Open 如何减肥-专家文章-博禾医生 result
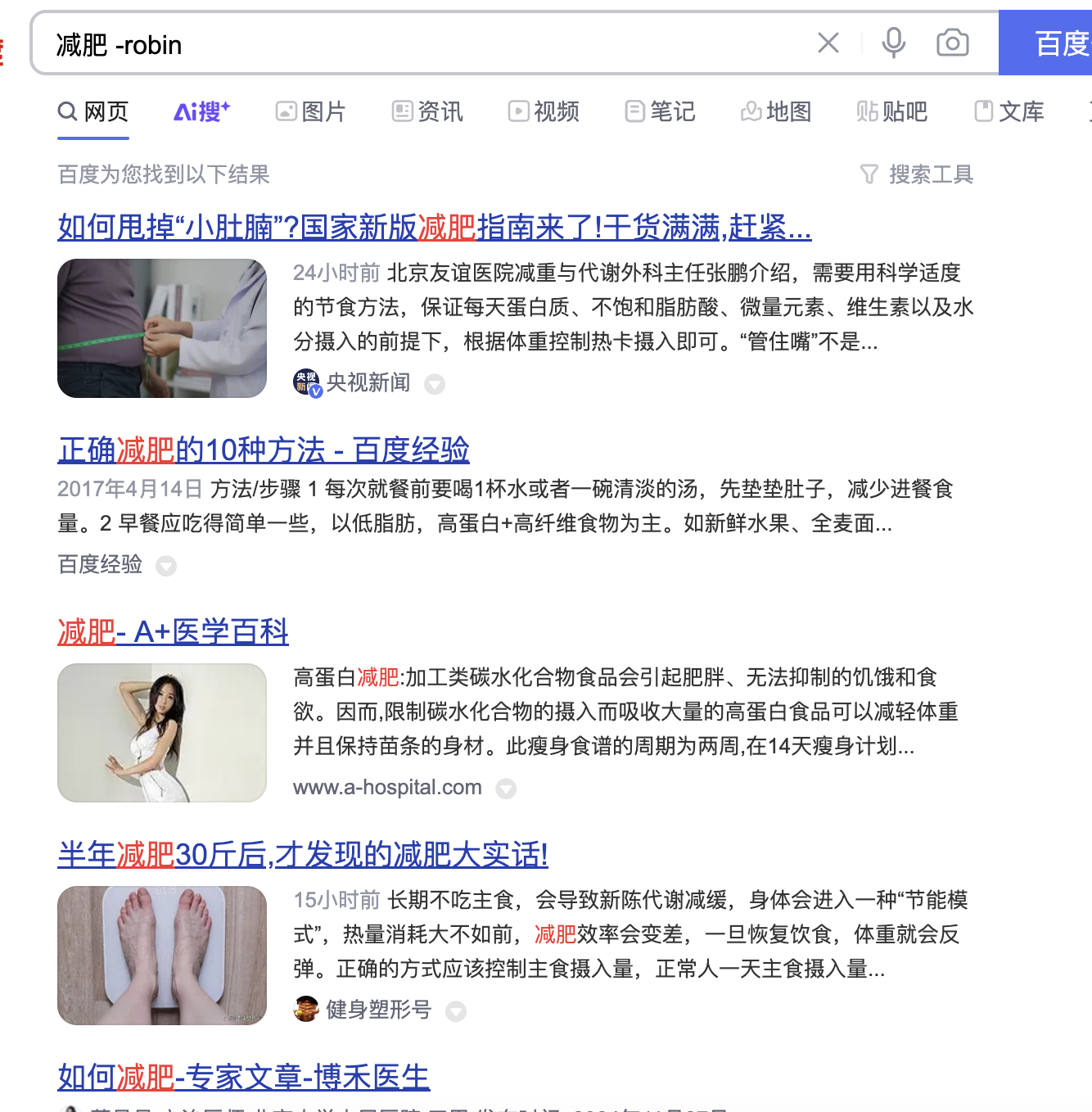This screenshot has height=1112, width=1092. coord(243,1077)
